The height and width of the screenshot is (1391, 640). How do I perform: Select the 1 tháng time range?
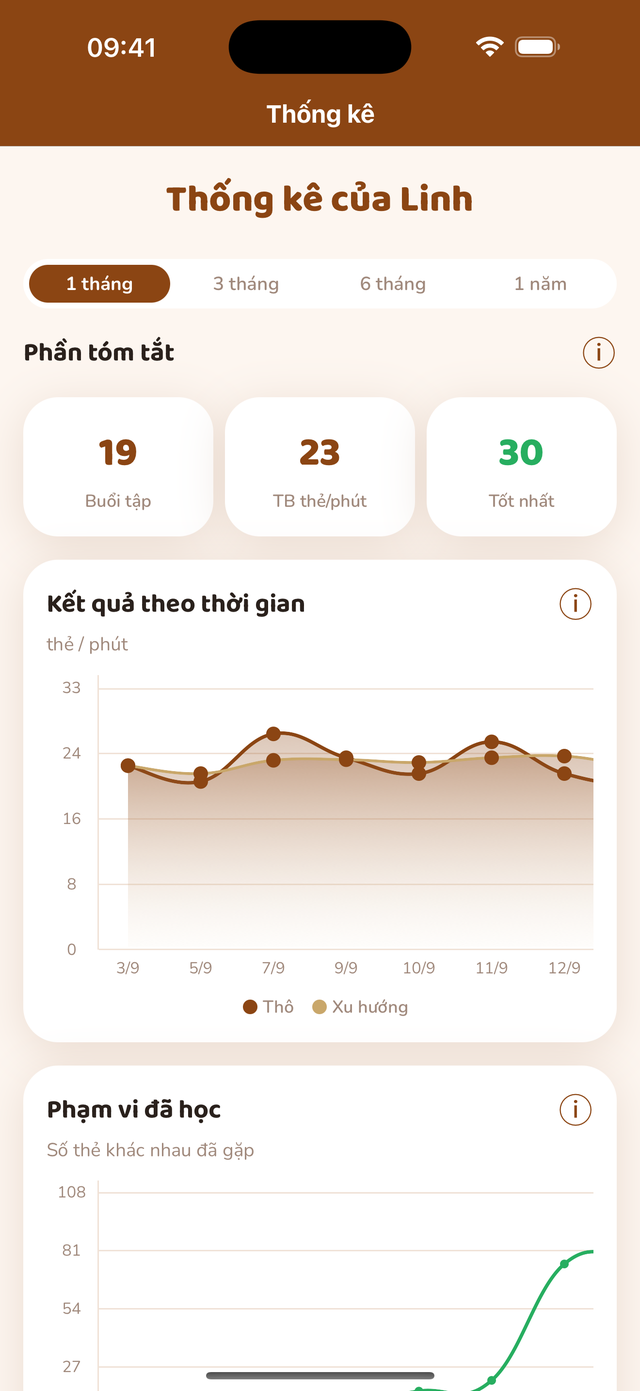click(x=99, y=284)
